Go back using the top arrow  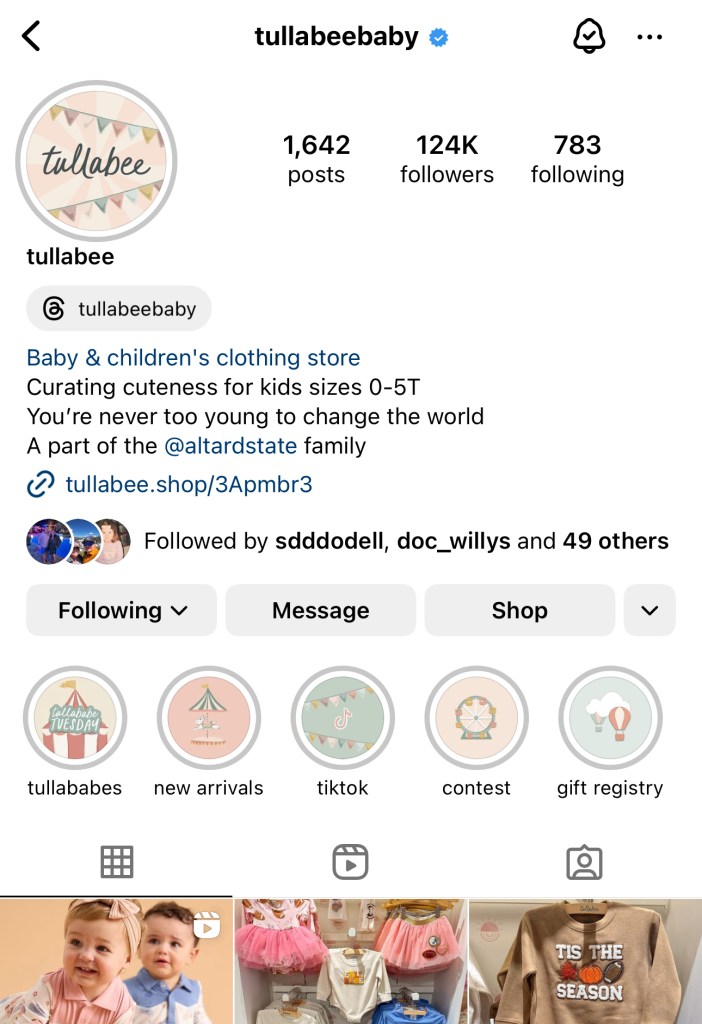[32, 37]
